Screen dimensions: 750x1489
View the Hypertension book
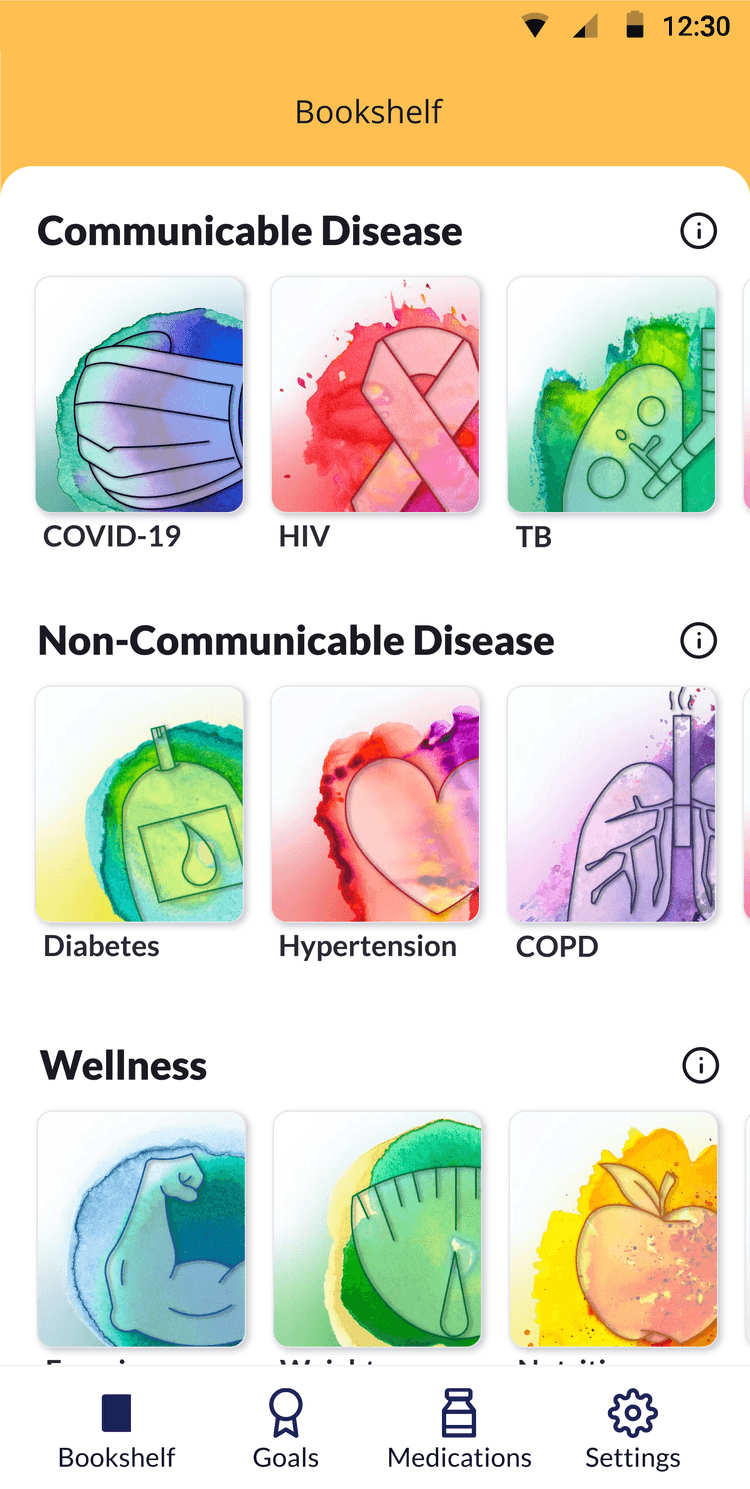click(x=375, y=804)
